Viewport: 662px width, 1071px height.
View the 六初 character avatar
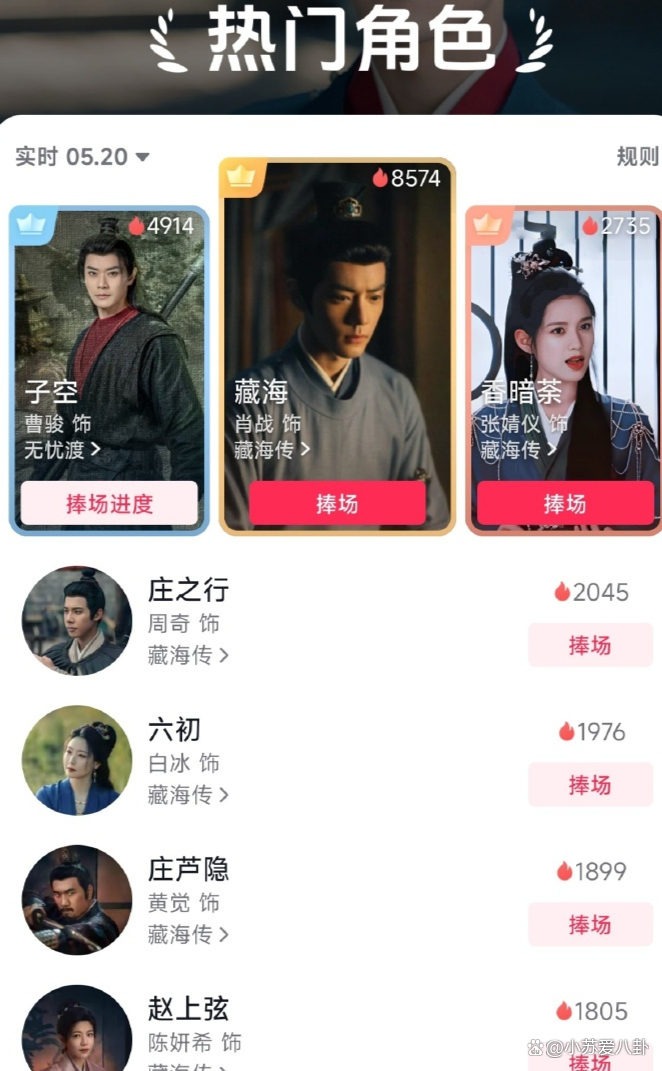tap(77, 760)
